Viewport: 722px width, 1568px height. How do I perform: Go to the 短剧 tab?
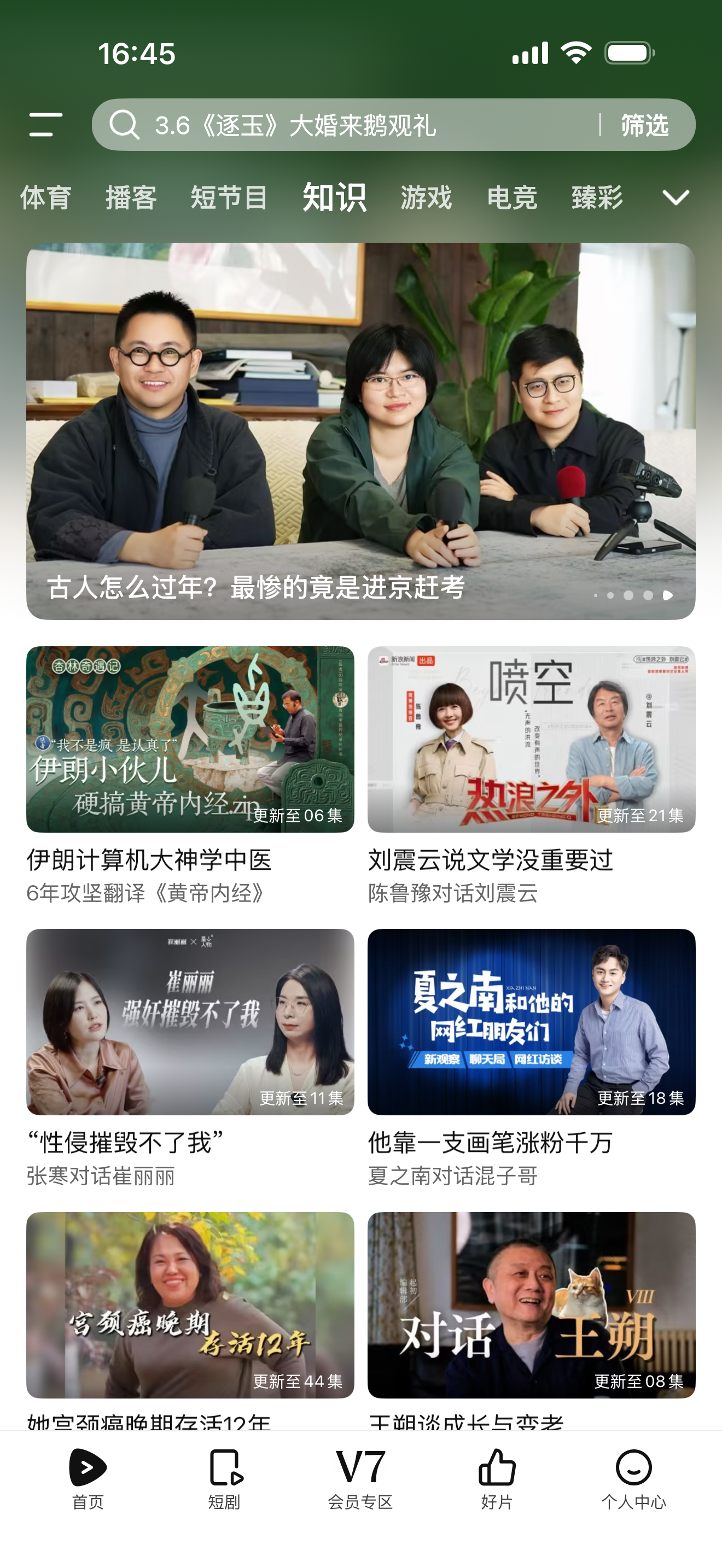[x=225, y=1478]
